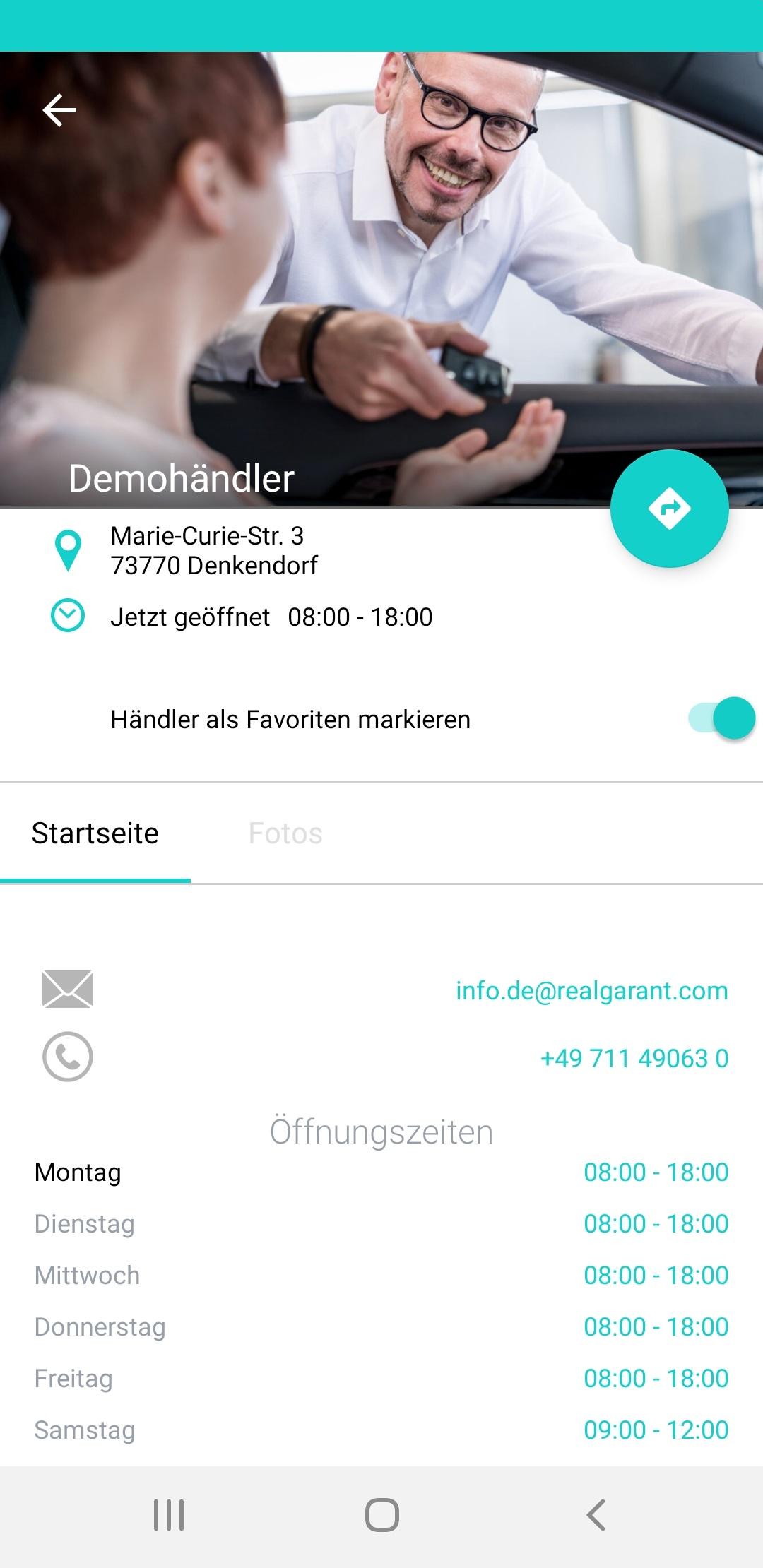This screenshot has width=763, height=1568.
Task: Toggle Händler als Favoriten markieren switch
Action: [721, 718]
